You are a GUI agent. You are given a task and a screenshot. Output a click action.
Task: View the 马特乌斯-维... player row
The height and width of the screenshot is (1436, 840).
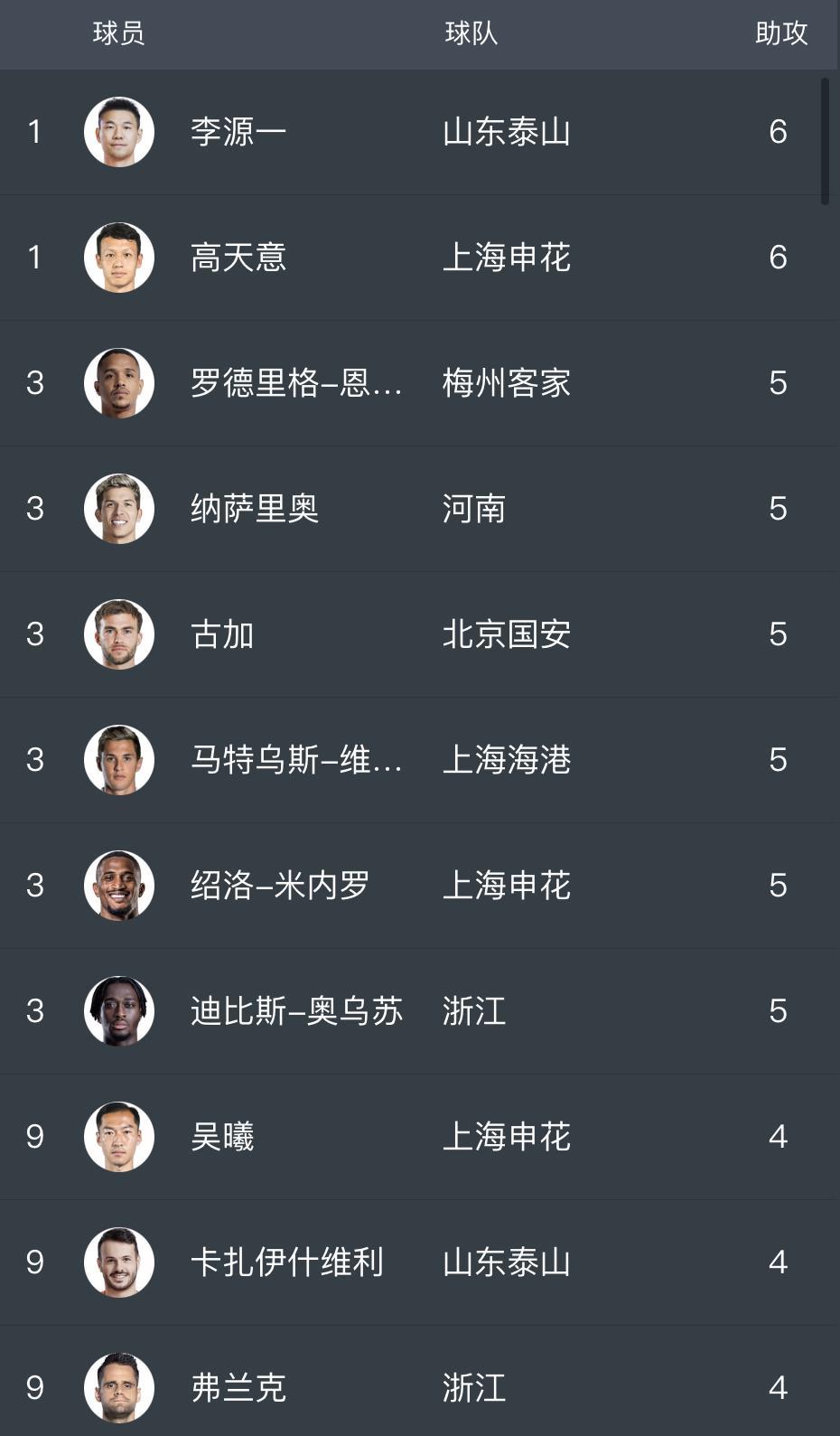coord(295,760)
